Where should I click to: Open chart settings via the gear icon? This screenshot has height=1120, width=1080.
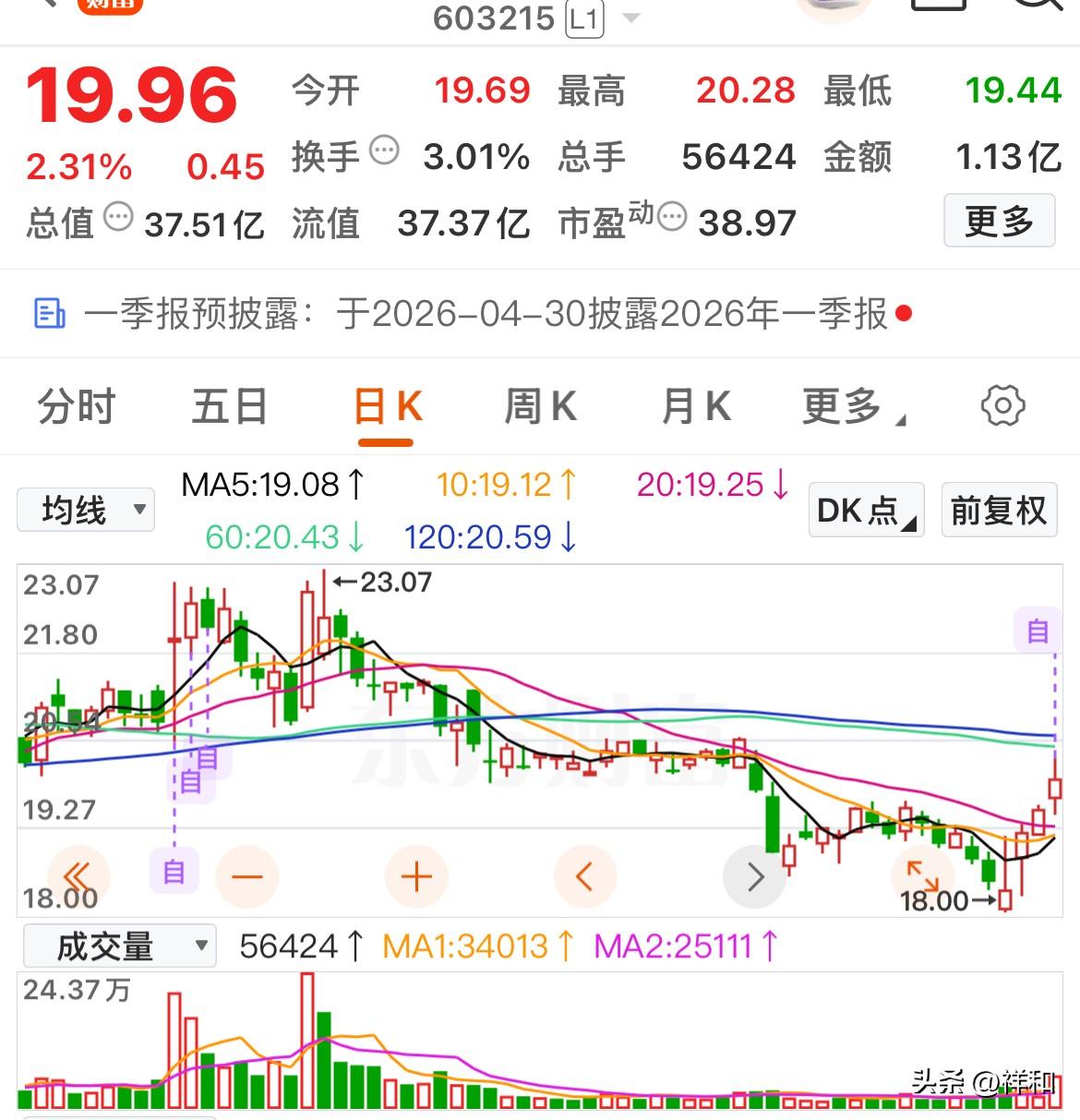point(1002,406)
